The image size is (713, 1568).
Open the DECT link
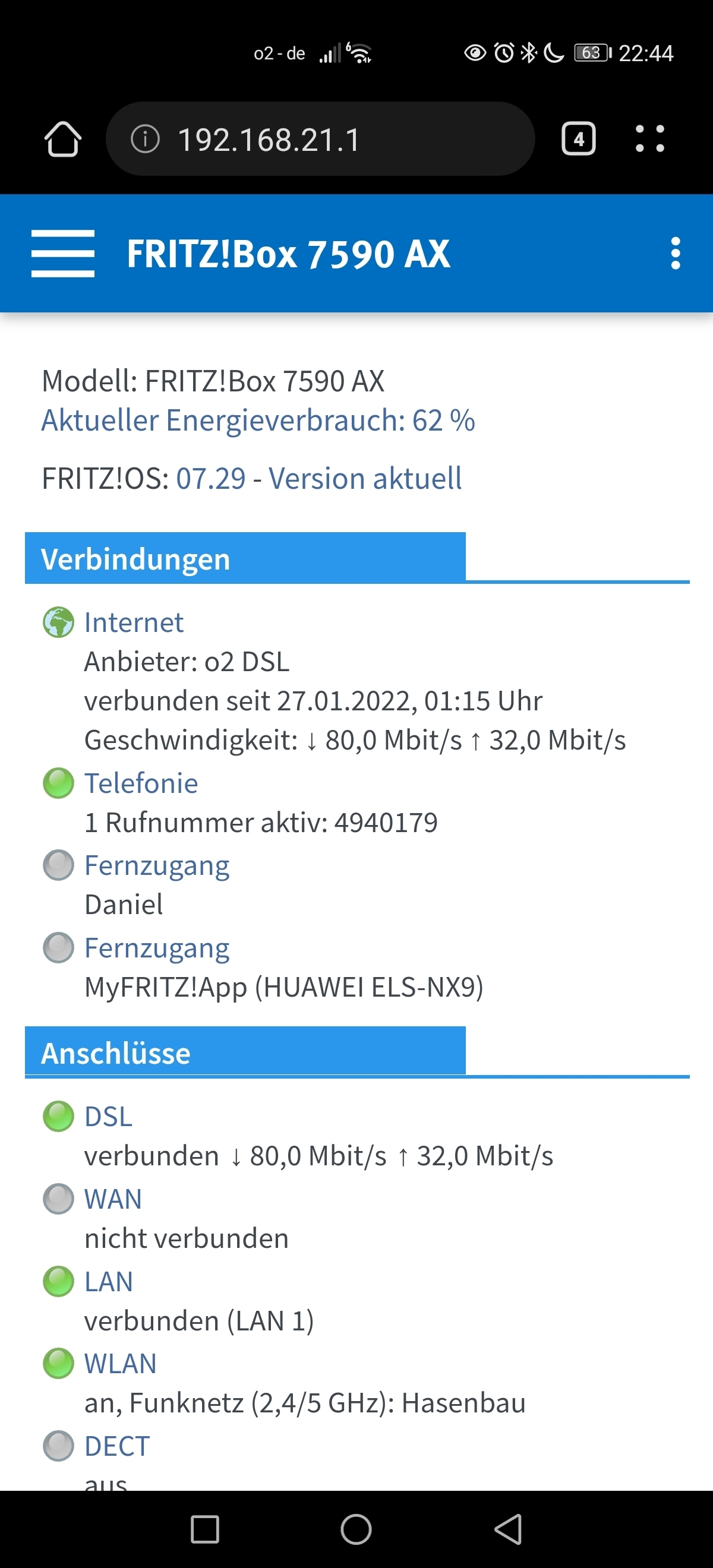(117, 1446)
